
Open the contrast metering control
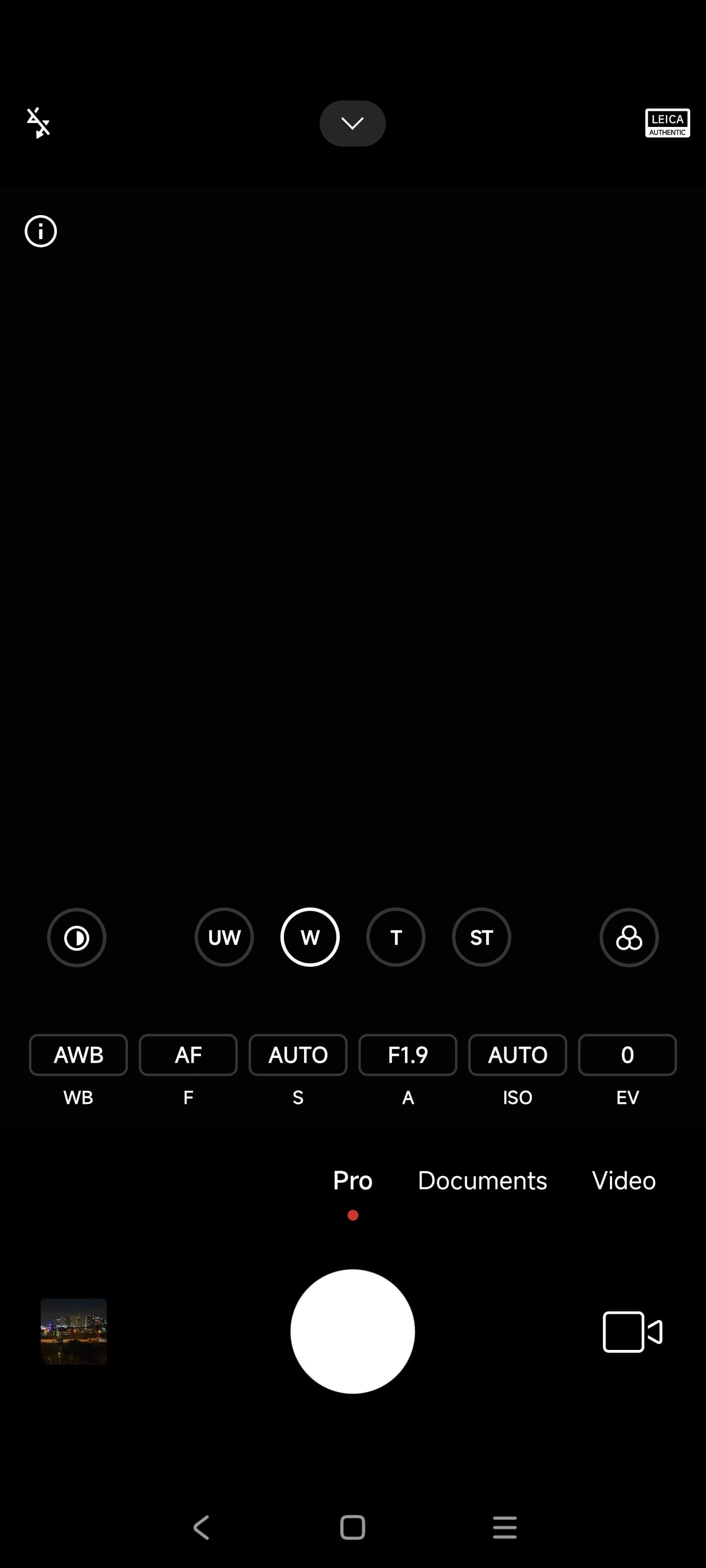pos(77,937)
